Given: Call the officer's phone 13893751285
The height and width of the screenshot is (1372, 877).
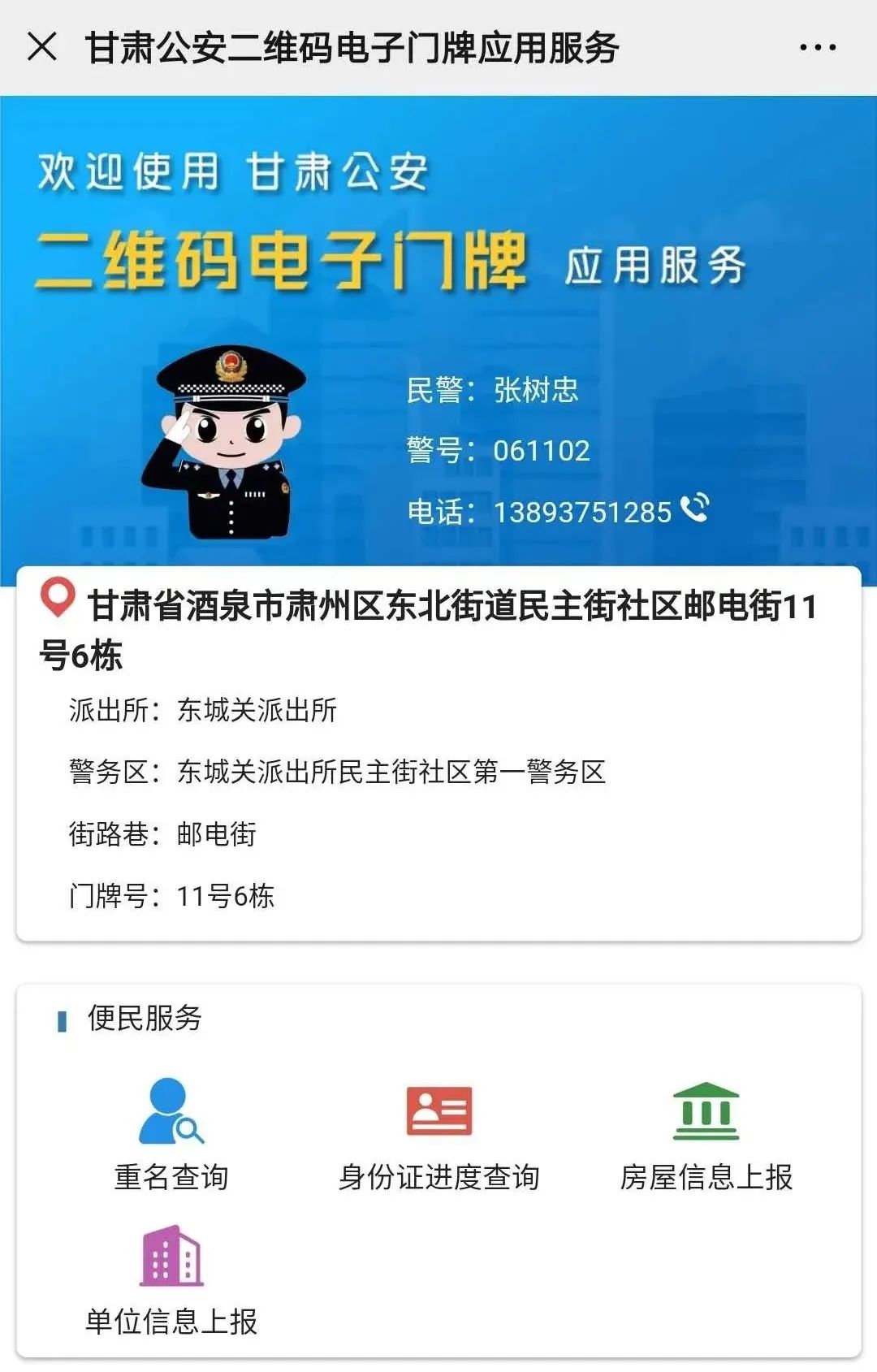Looking at the screenshot, I should pyautogui.click(x=694, y=509).
